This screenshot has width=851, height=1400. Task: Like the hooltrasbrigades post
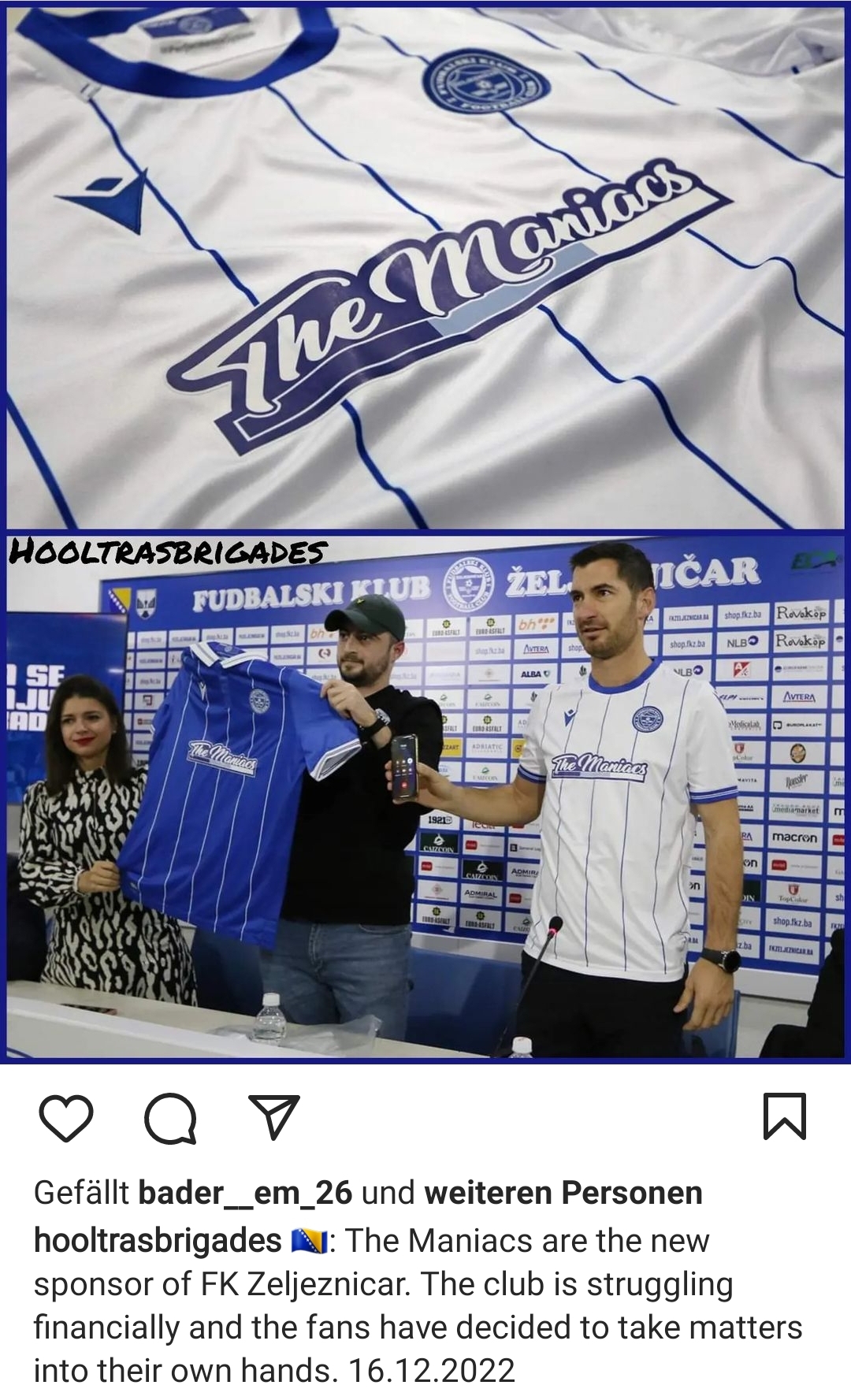click(x=65, y=1117)
